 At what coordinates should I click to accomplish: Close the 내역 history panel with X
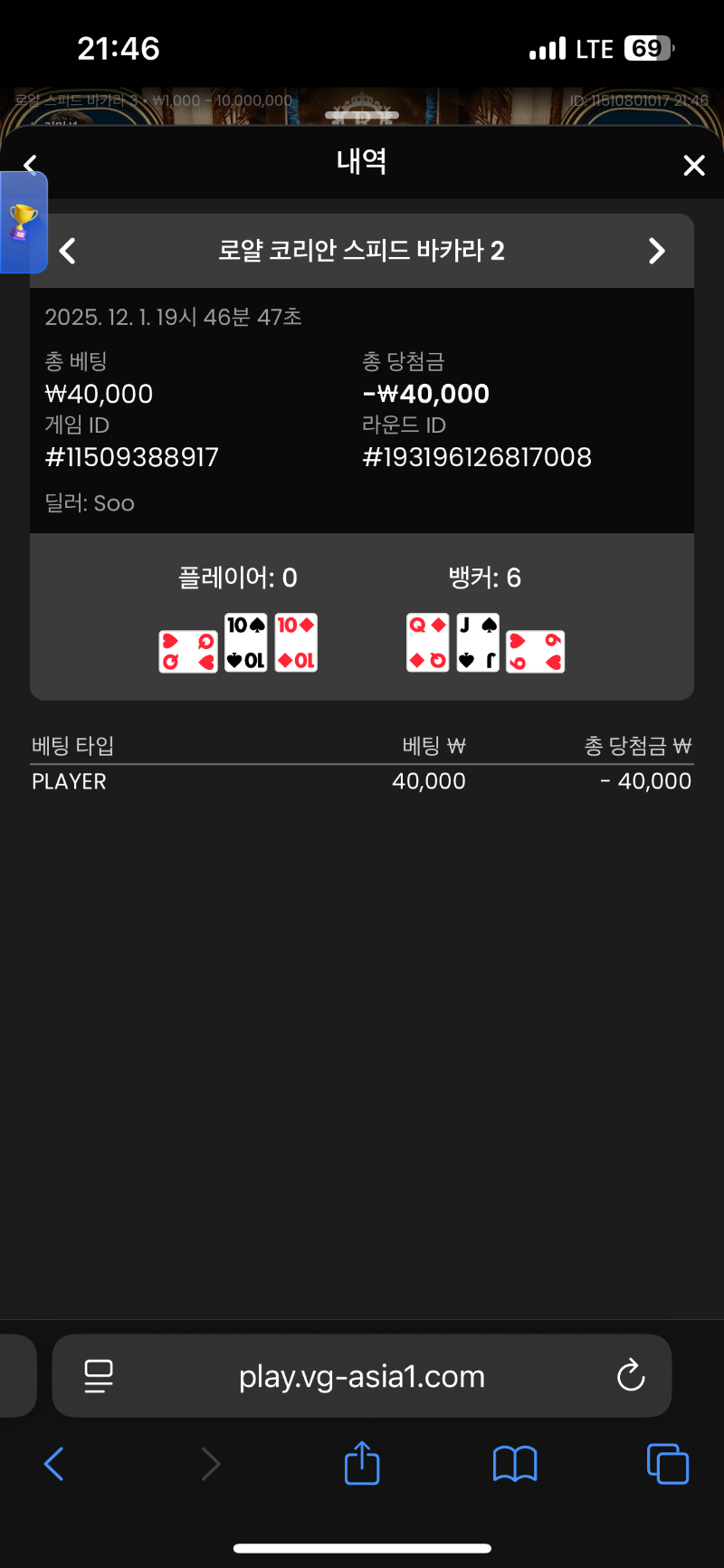(694, 165)
